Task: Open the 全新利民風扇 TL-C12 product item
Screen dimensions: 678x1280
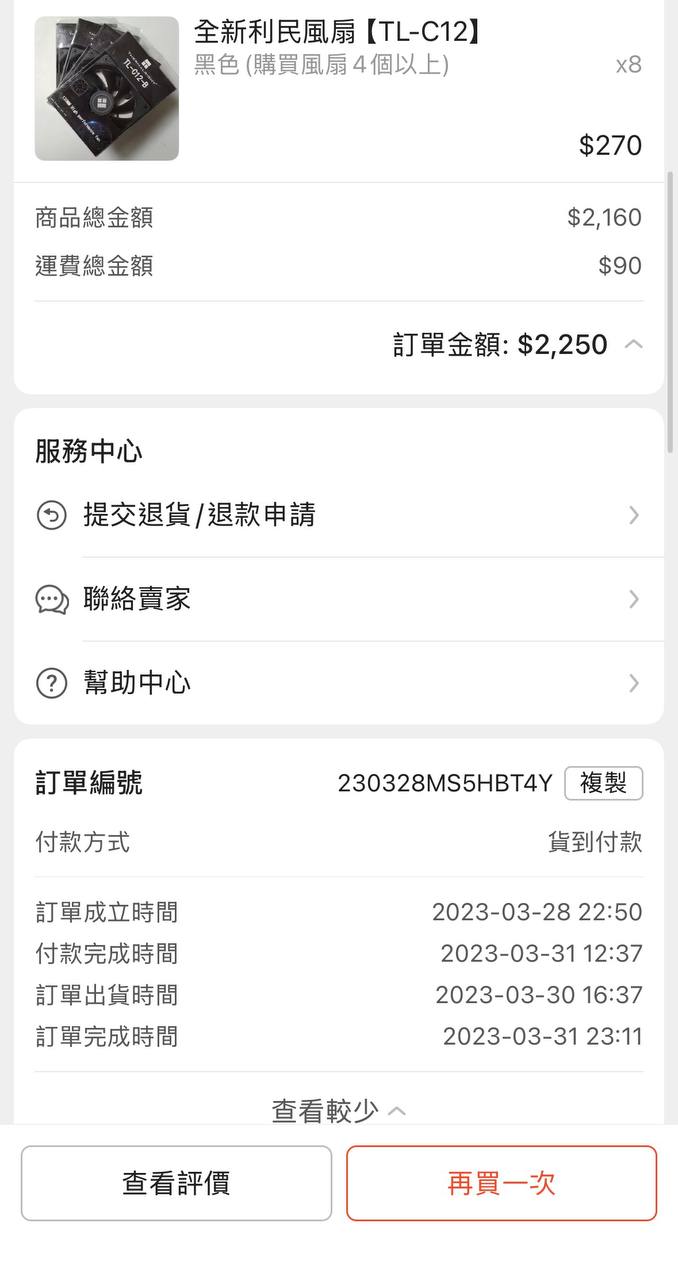Action: 338,88
